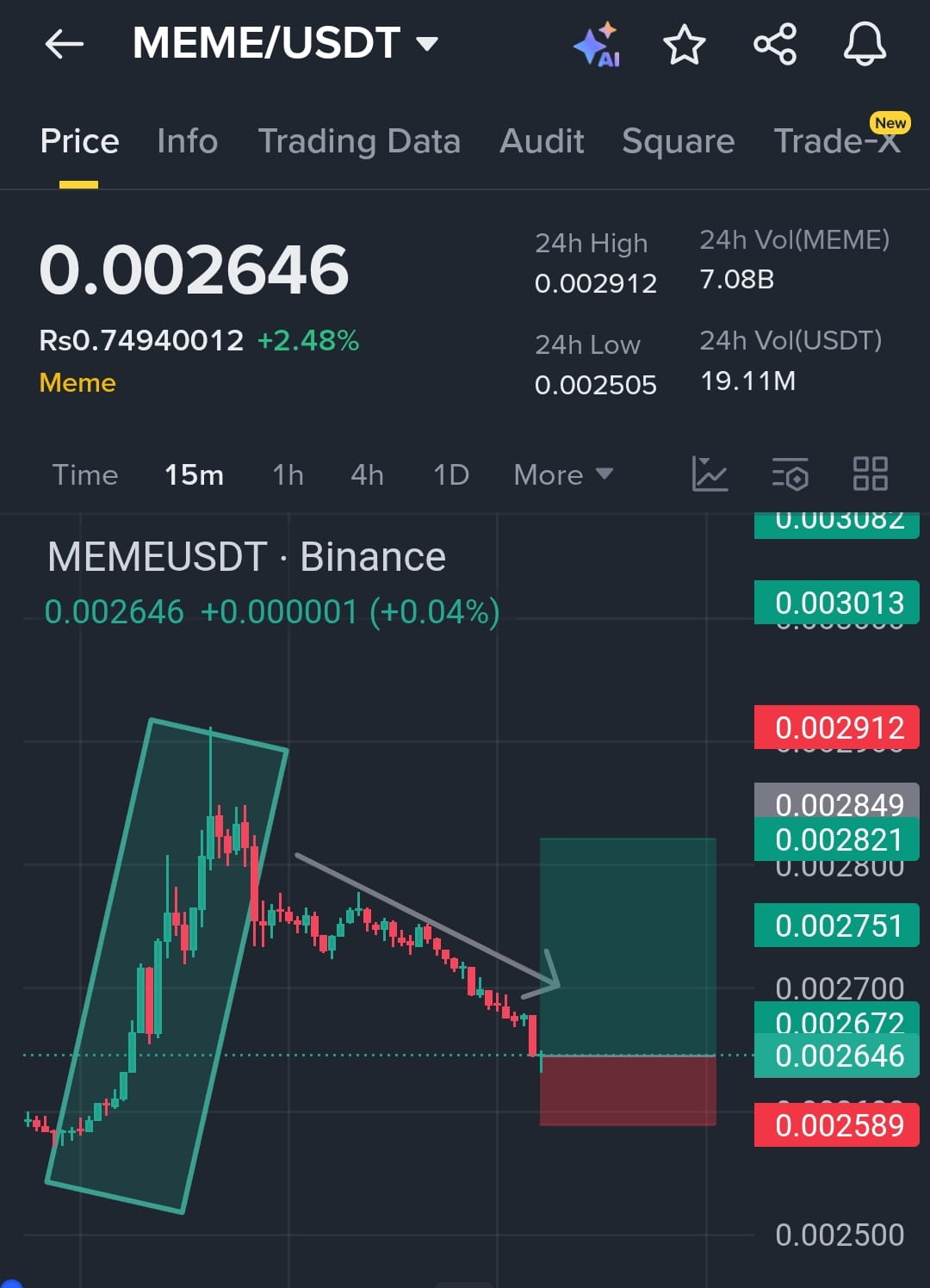
Task: Choose the 1D timeframe
Action: tap(451, 474)
